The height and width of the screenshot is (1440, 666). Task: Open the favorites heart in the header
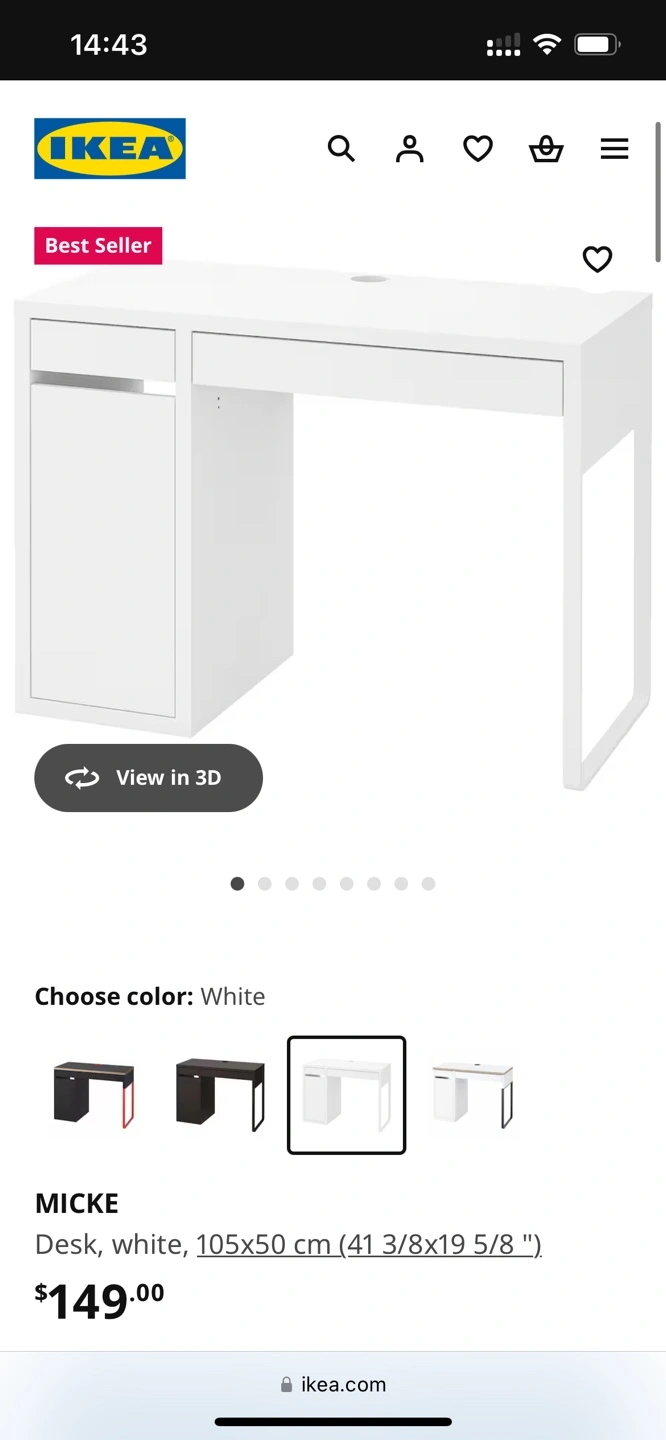point(478,149)
